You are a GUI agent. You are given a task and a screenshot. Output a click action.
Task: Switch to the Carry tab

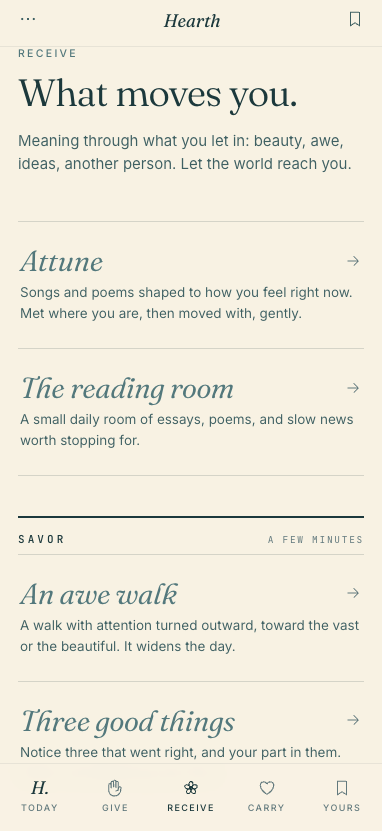[266, 797]
